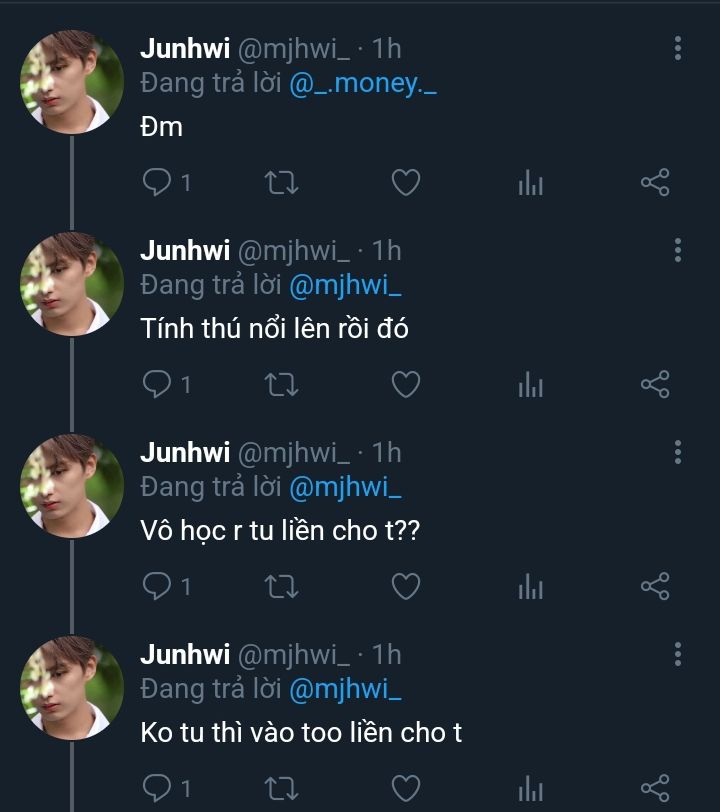Retweet the "Tính thú nổi lên rồi đó" tweet

click(280, 384)
